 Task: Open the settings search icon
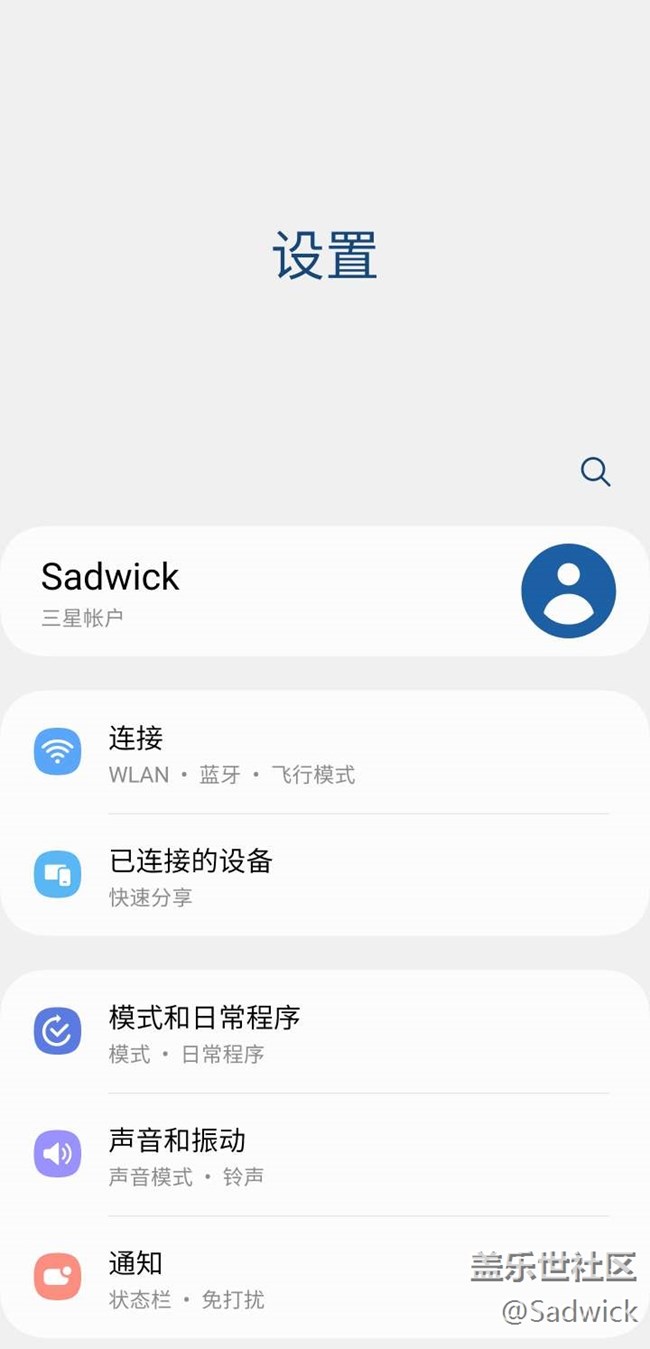pos(595,471)
